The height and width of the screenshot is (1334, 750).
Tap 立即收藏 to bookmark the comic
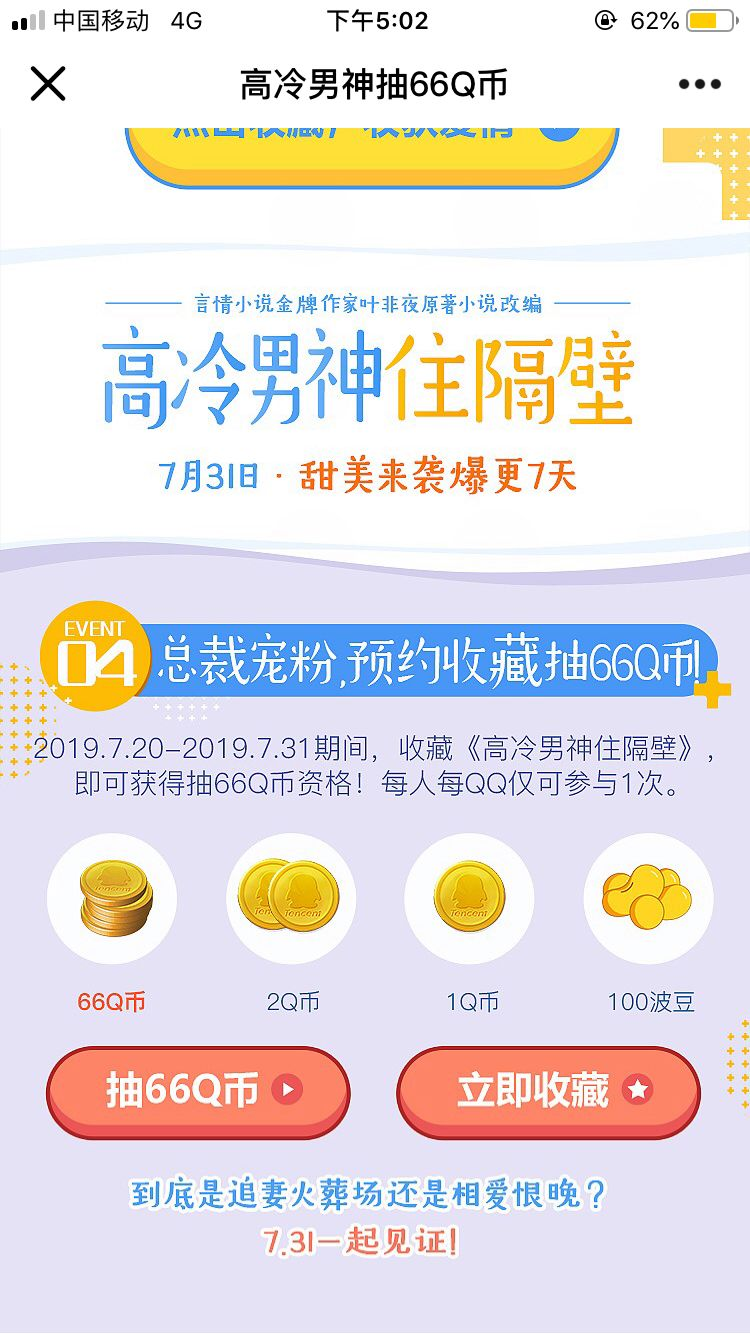pyautogui.click(x=548, y=1091)
